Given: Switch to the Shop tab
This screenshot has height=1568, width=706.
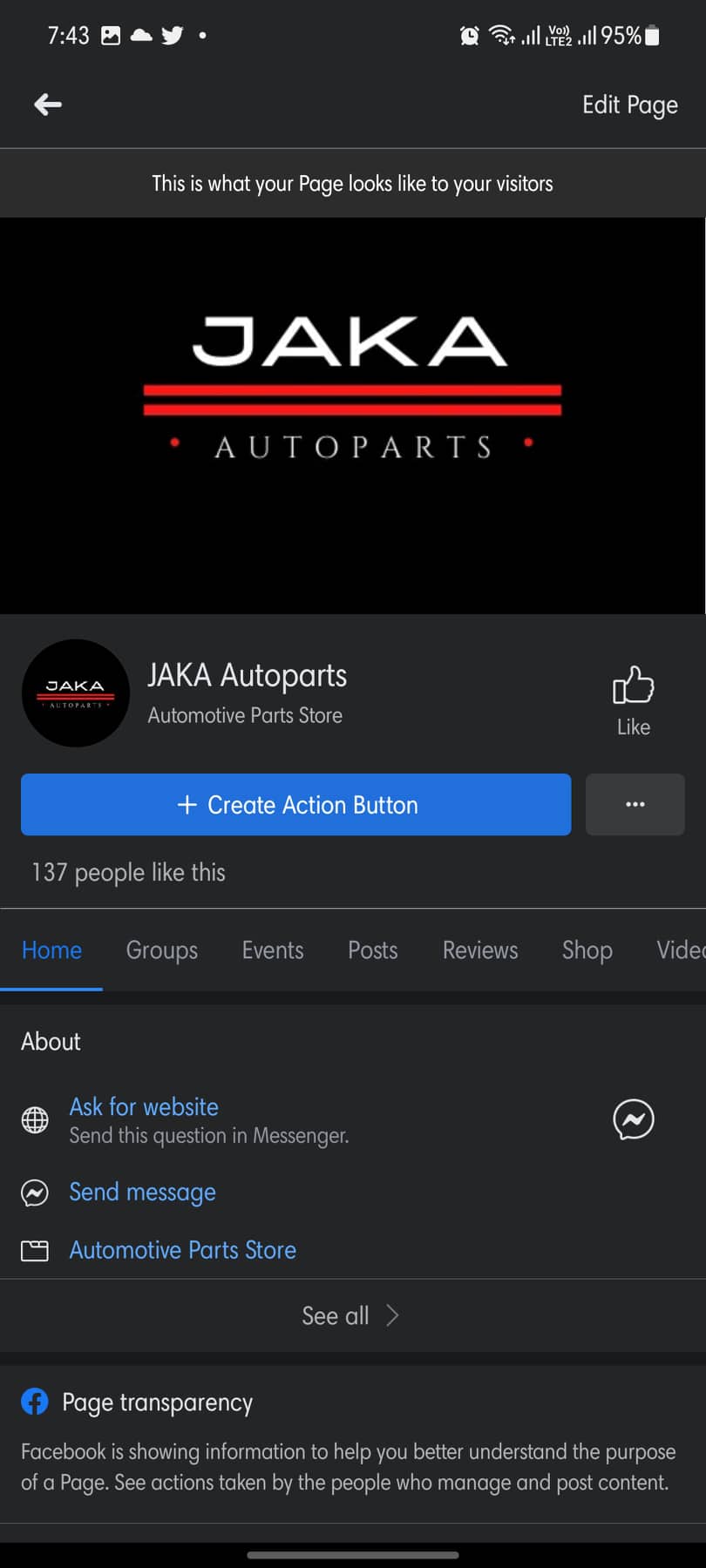Looking at the screenshot, I should tap(587, 950).
